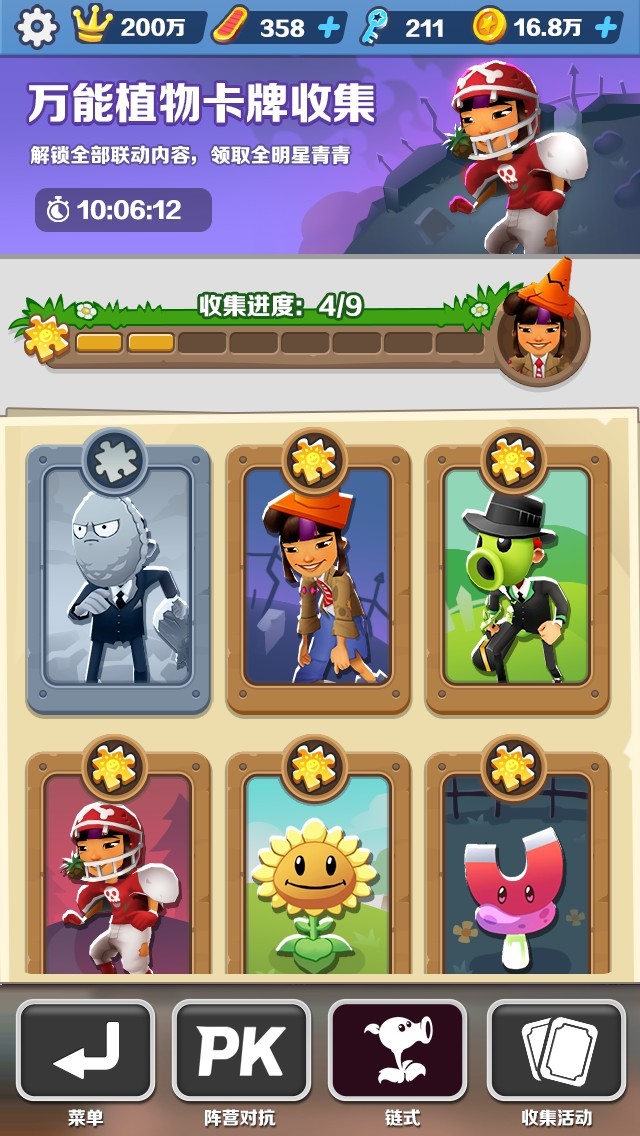
Task: Open the crown score showing 200万
Action: coord(140,28)
